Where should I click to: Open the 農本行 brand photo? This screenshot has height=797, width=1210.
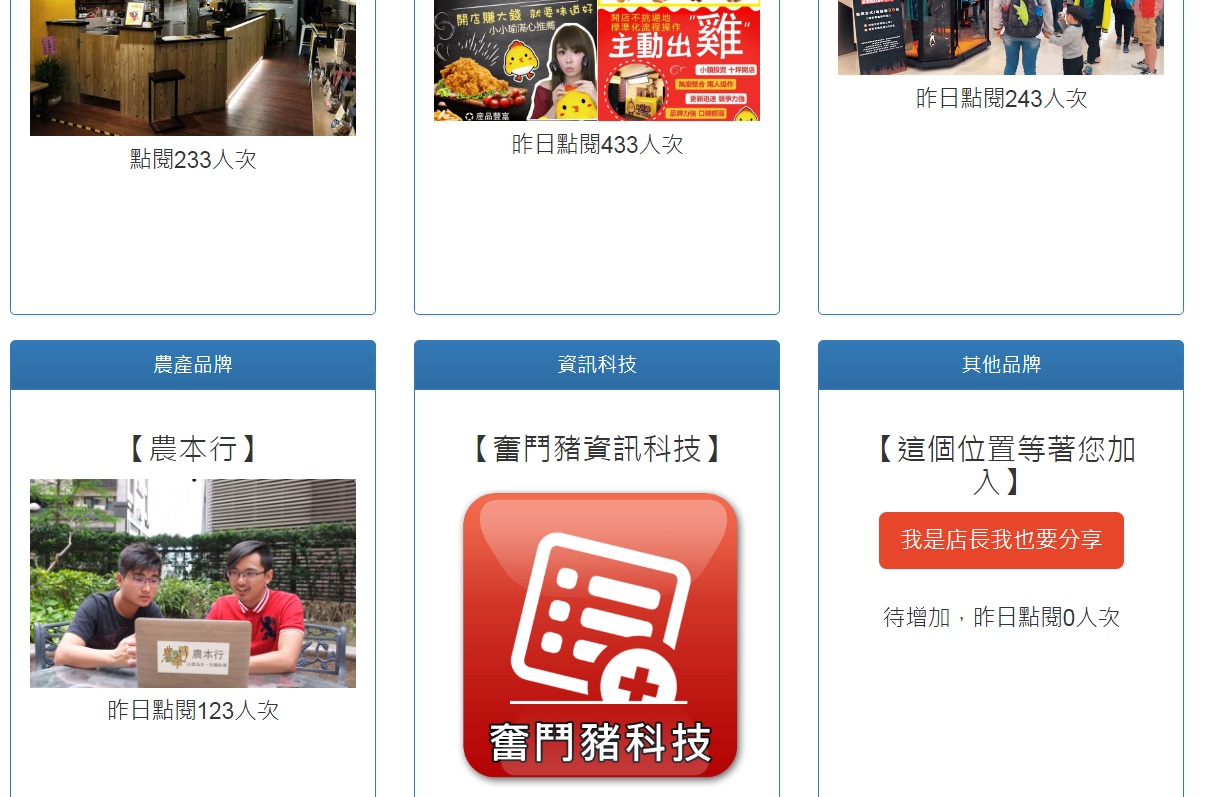point(193,583)
